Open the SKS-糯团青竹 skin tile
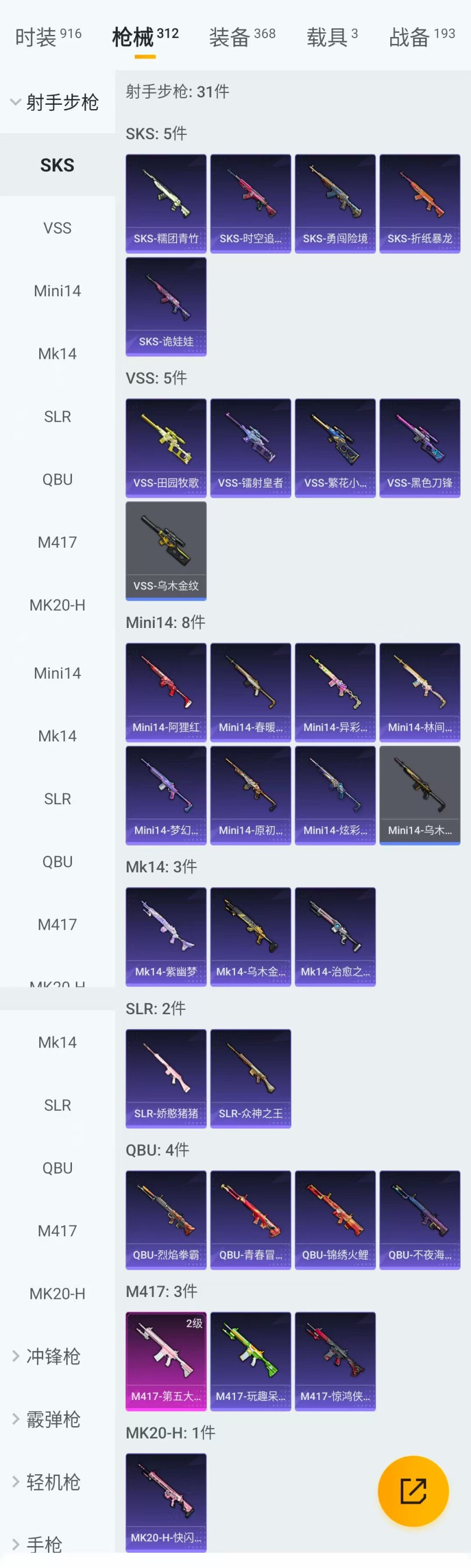This screenshot has width=471, height=1568. pos(166,204)
